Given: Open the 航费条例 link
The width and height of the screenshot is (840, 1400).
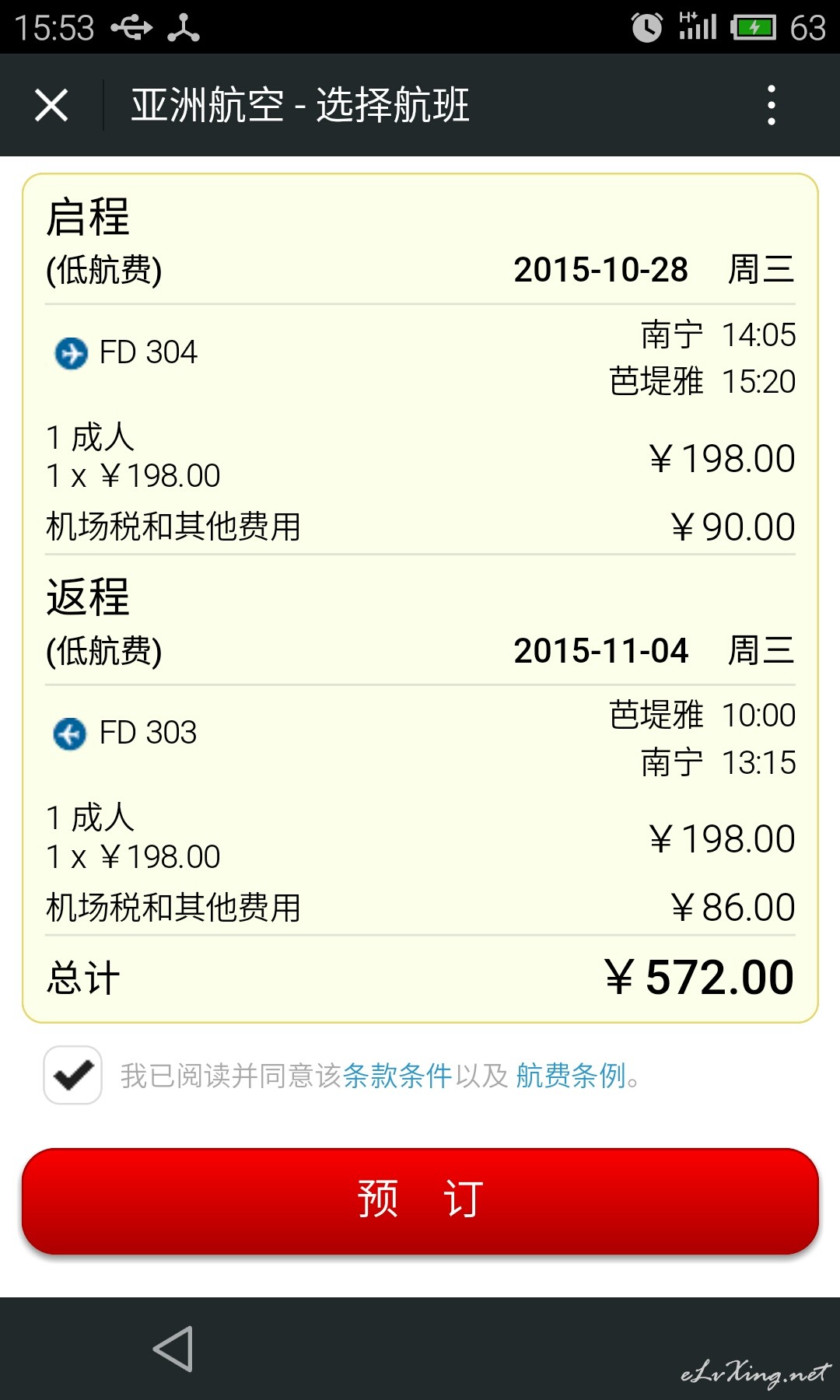Looking at the screenshot, I should (571, 1076).
